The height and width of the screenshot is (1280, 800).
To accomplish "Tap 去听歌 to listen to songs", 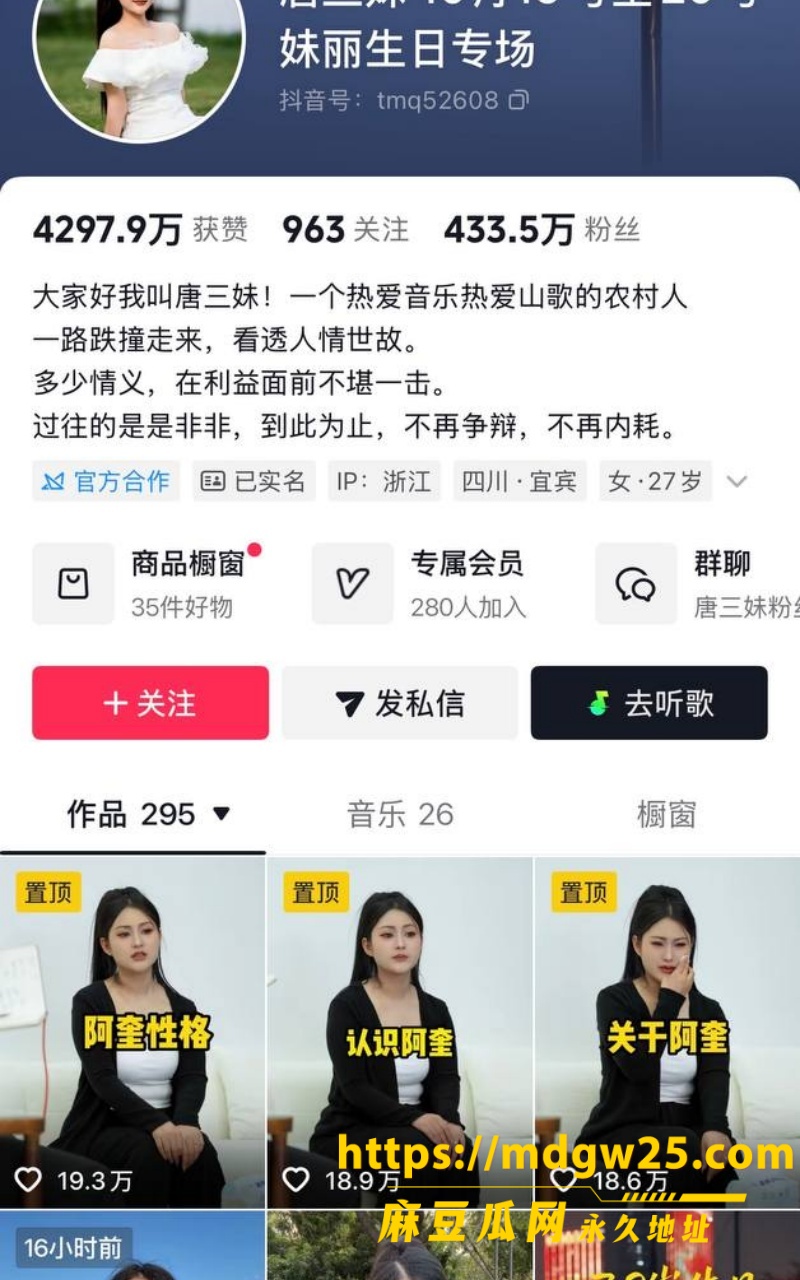I will pyautogui.click(x=649, y=703).
